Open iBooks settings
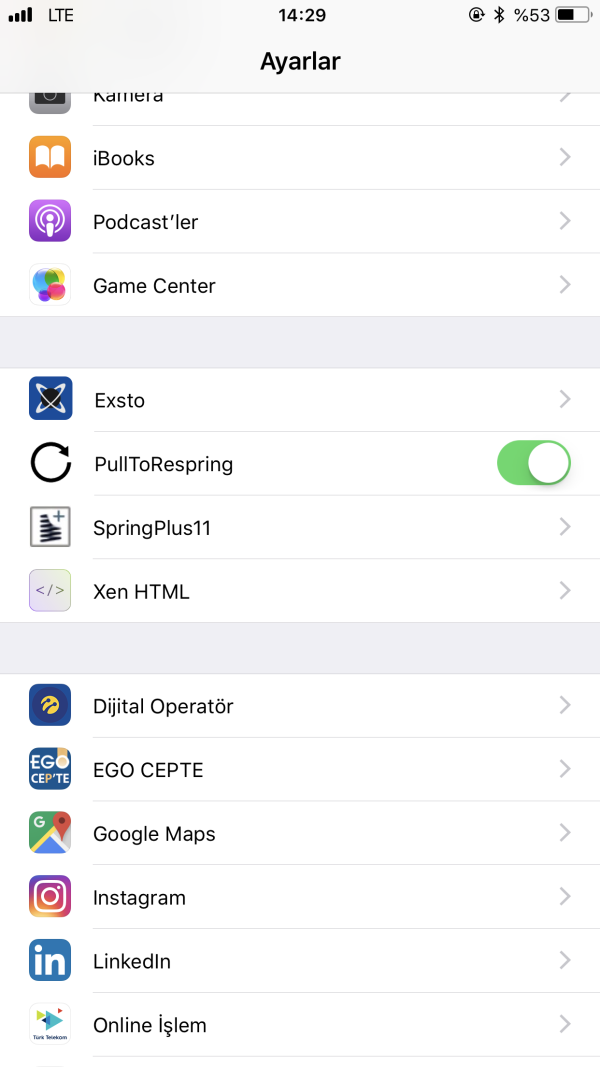 [x=300, y=158]
